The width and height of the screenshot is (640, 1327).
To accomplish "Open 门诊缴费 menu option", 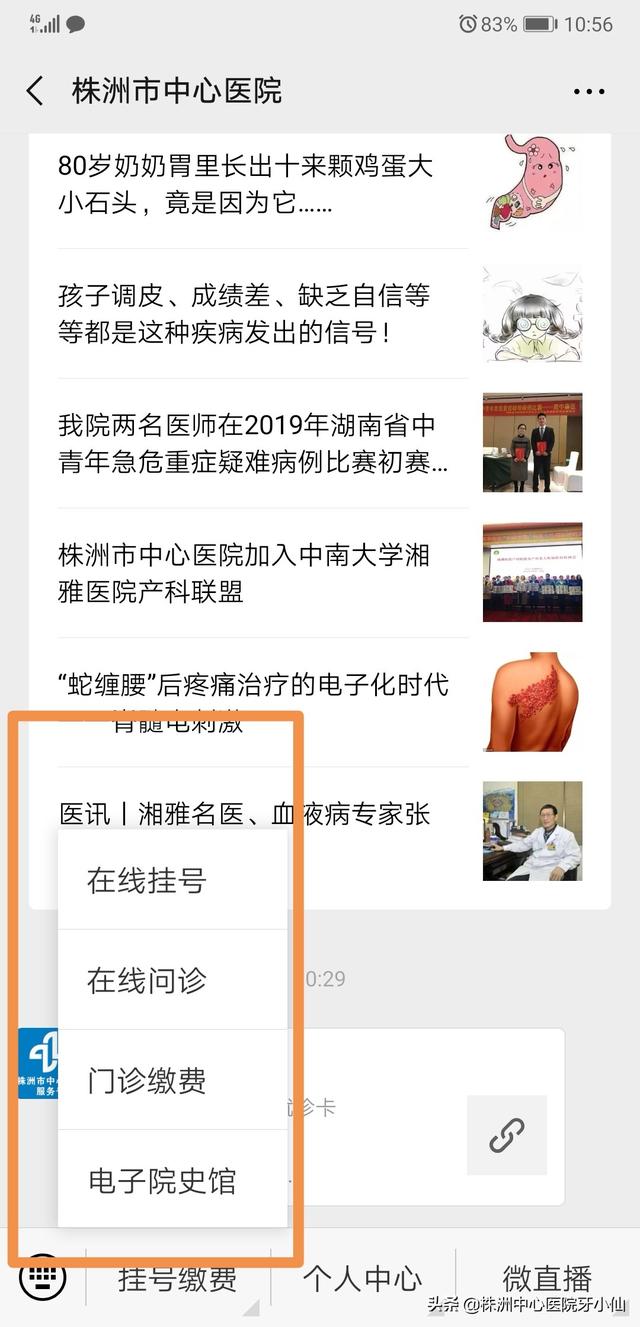I will pos(172,1080).
